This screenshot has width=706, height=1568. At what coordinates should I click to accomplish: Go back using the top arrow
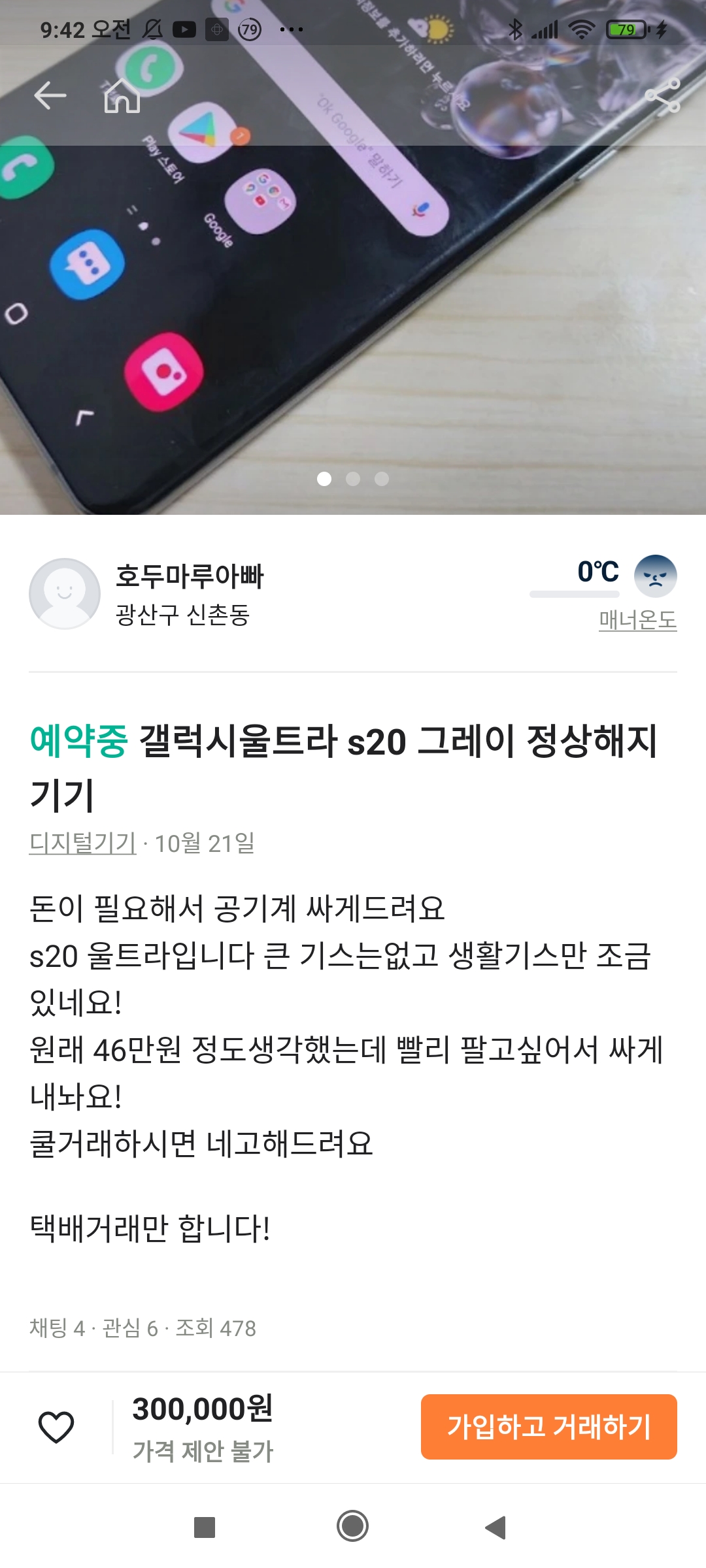pyautogui.click(x=50, y=95)
